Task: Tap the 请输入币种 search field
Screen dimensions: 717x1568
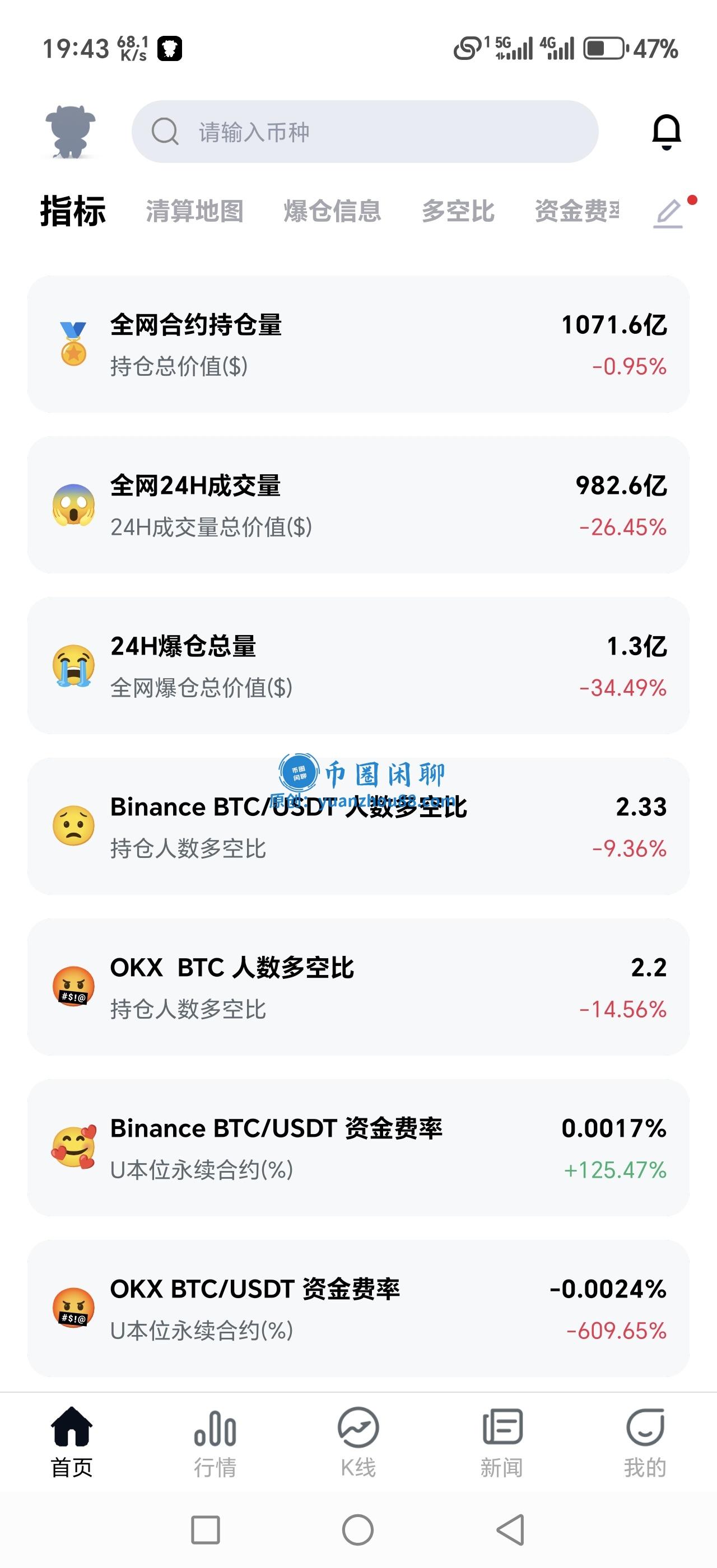Action: coord(365,132)
